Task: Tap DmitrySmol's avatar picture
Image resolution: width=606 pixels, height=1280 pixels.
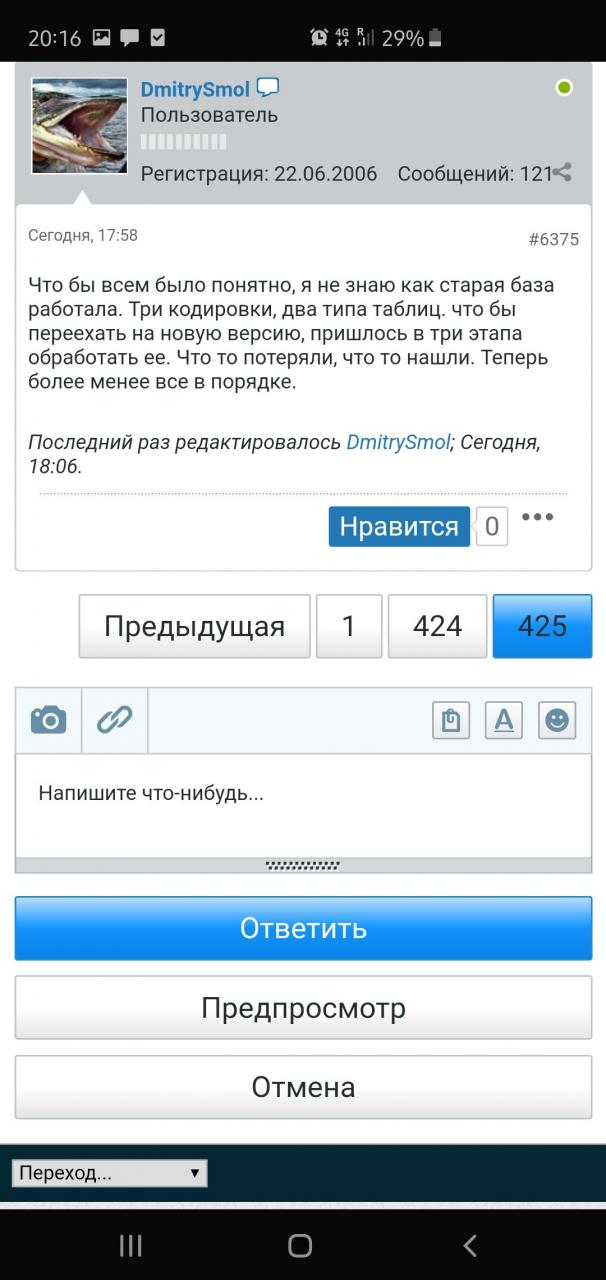Action: 80,127
